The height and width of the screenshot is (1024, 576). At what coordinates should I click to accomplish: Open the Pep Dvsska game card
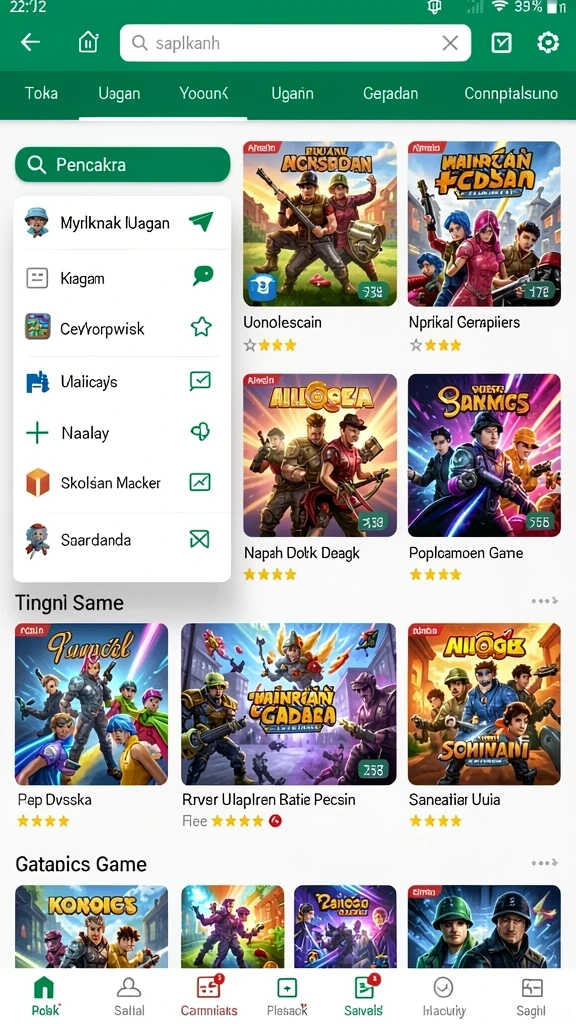(x=91, y=726)
